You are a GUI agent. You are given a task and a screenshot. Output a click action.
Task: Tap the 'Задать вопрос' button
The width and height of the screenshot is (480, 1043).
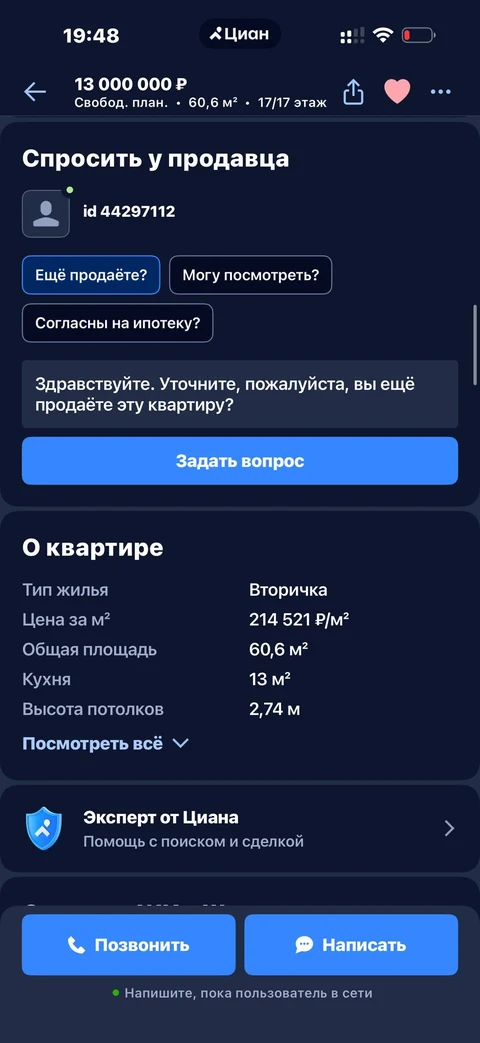tap(240, 461)
